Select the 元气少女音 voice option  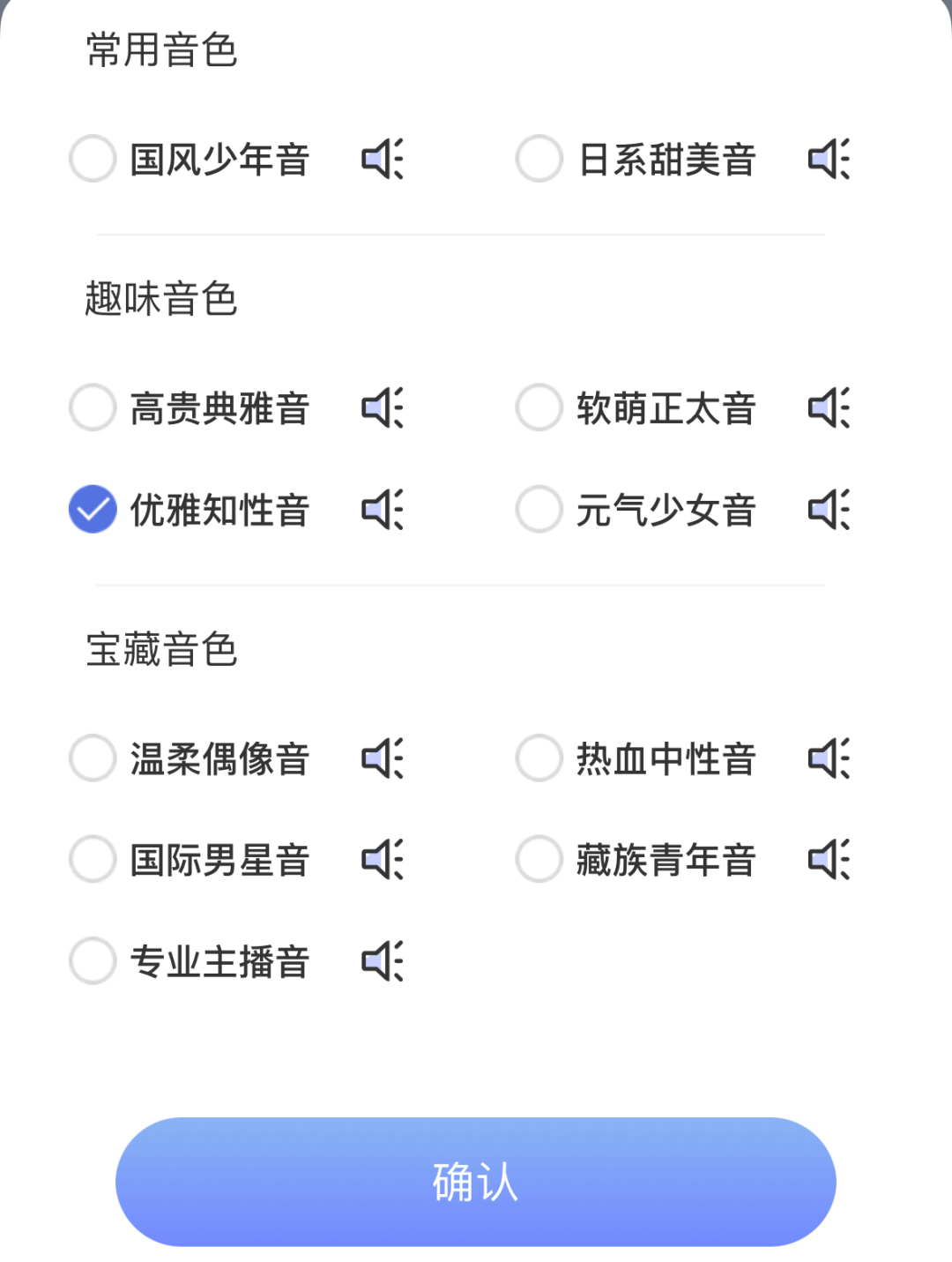pos(538,509)
